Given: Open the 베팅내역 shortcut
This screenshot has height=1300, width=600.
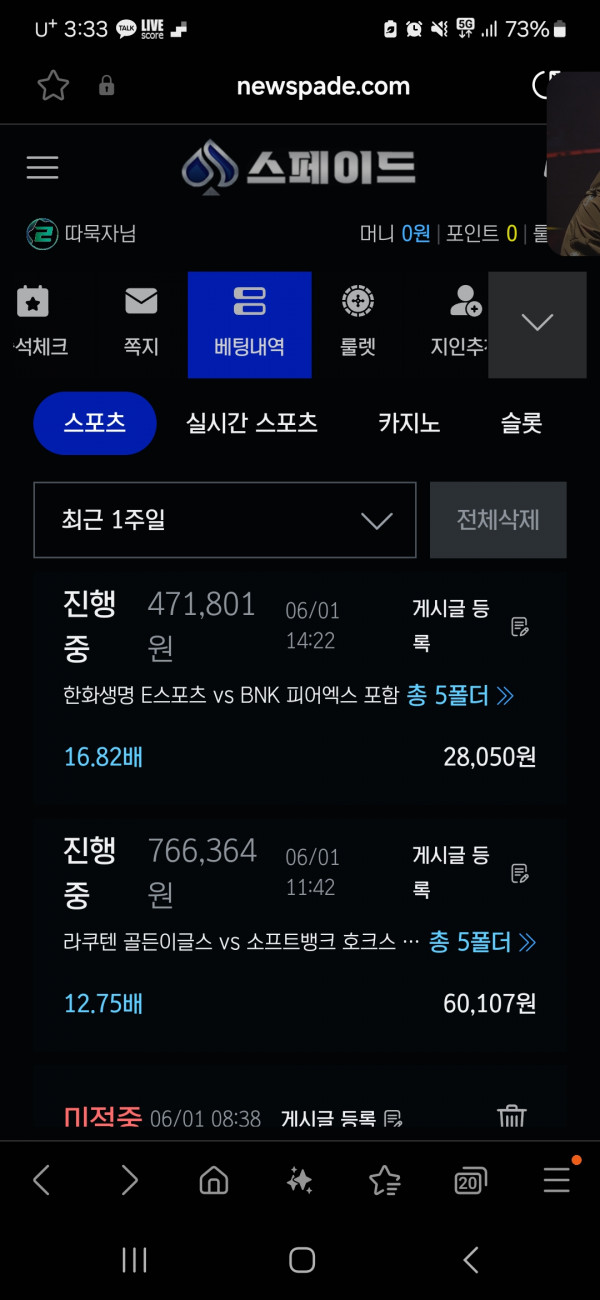Looking at the screenshot, I should click(249, 325).
